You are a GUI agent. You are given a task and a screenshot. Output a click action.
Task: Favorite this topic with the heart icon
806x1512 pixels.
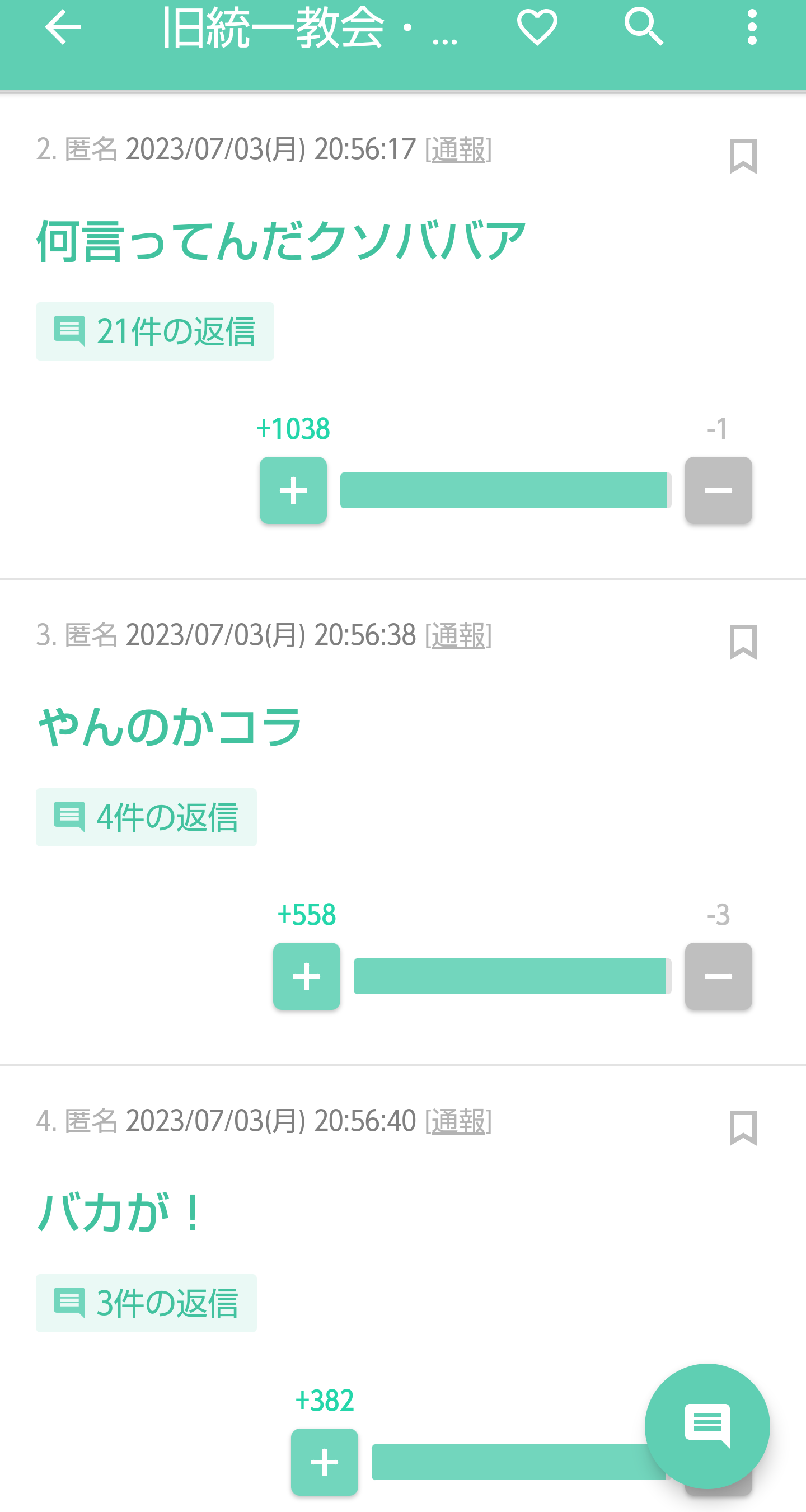(x=537, y=27)
